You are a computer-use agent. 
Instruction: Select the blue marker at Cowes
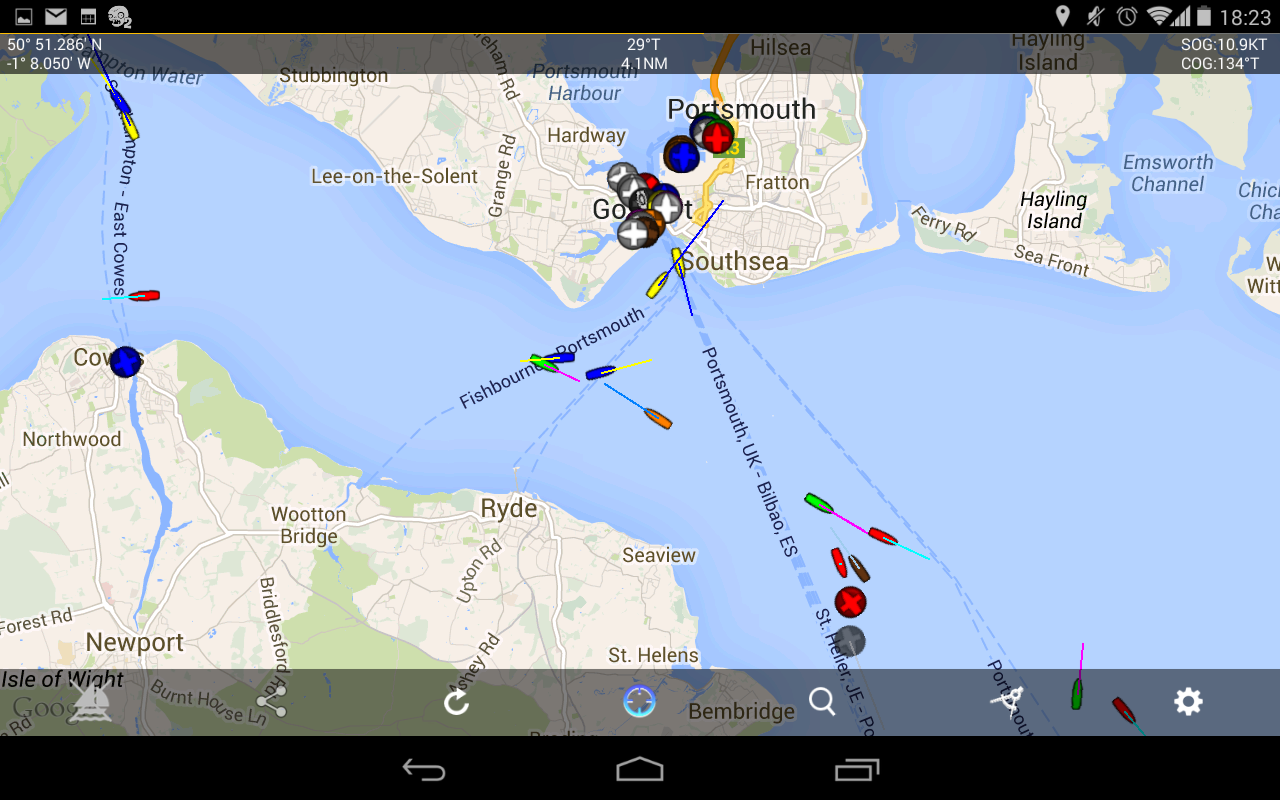point(125,361)
